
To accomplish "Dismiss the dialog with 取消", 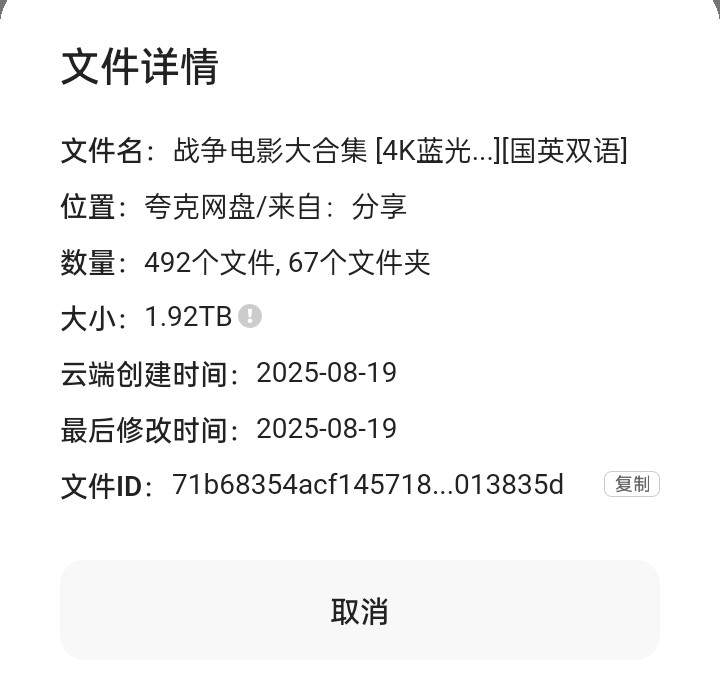I will click(x=360, y=610).
